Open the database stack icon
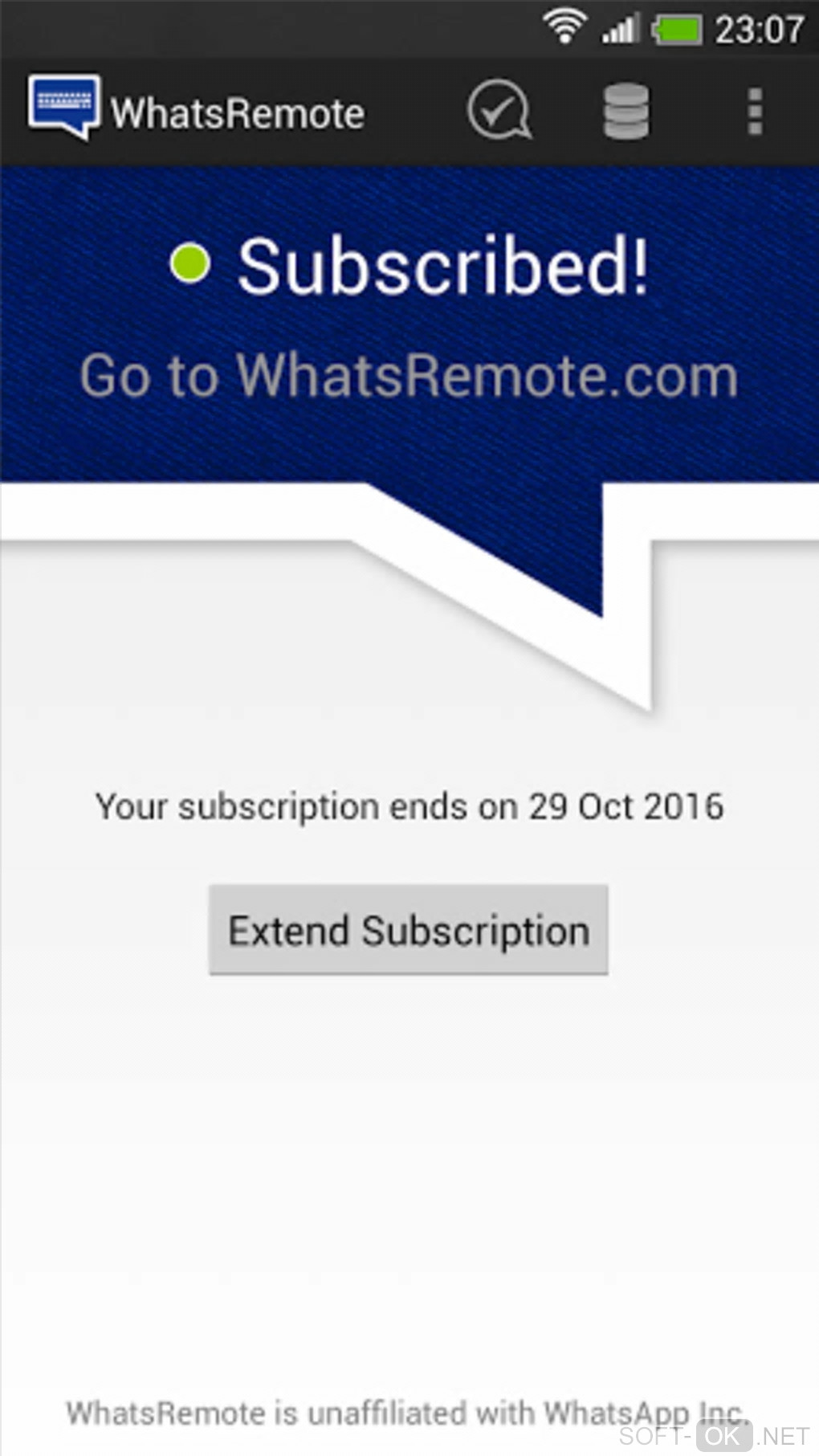Image resolution: width=819 pixels, height=1456 pixels. 626,111
